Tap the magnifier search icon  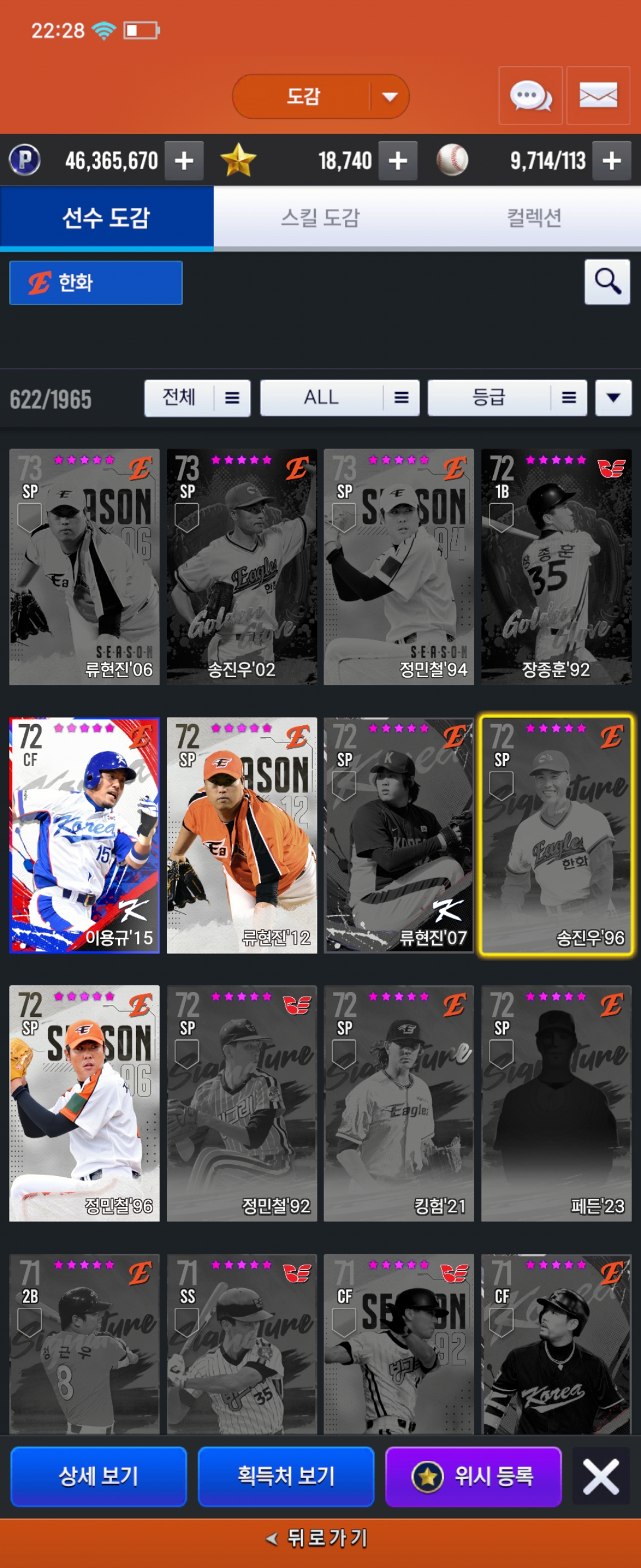tap(607, 282)
